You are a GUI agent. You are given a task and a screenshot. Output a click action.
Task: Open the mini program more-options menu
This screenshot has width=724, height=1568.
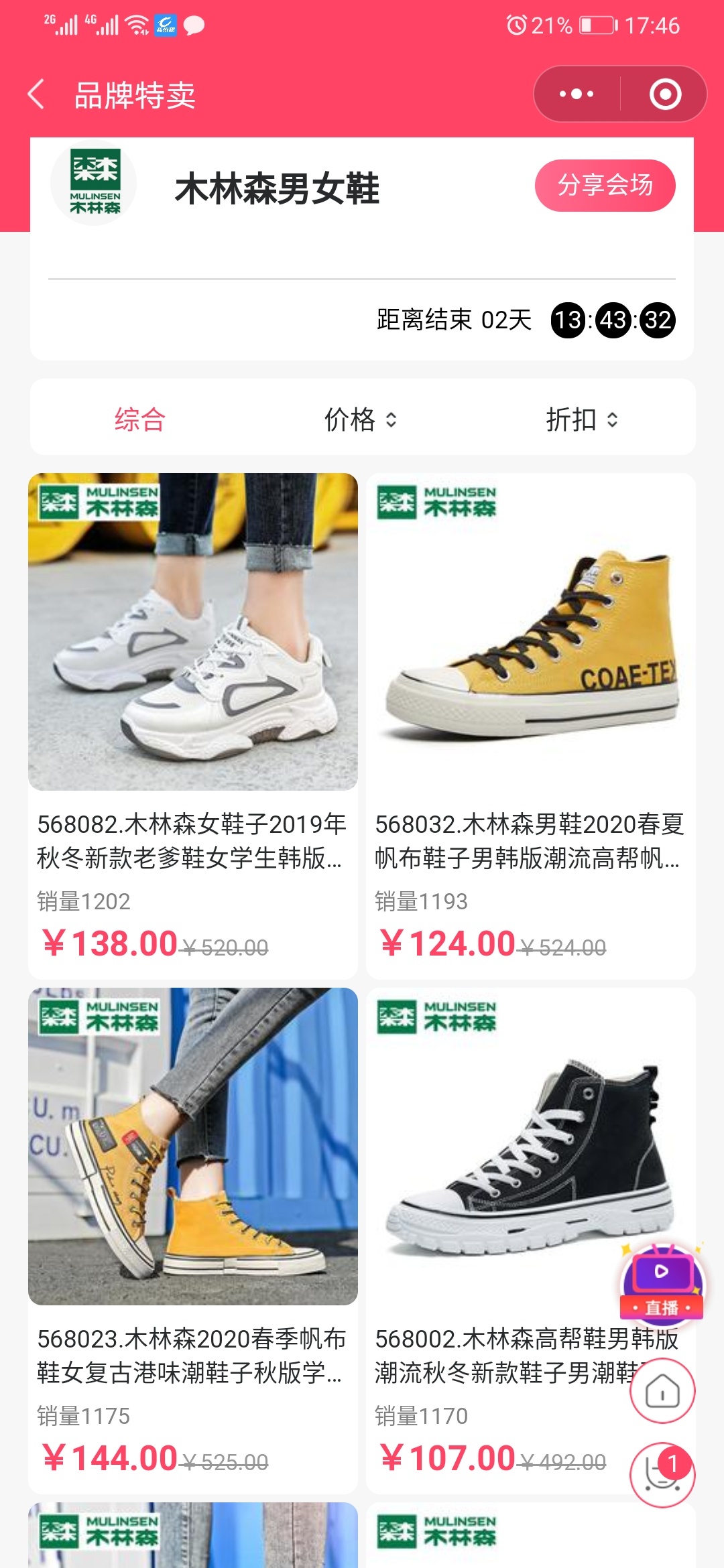click(x=577, y=94)
